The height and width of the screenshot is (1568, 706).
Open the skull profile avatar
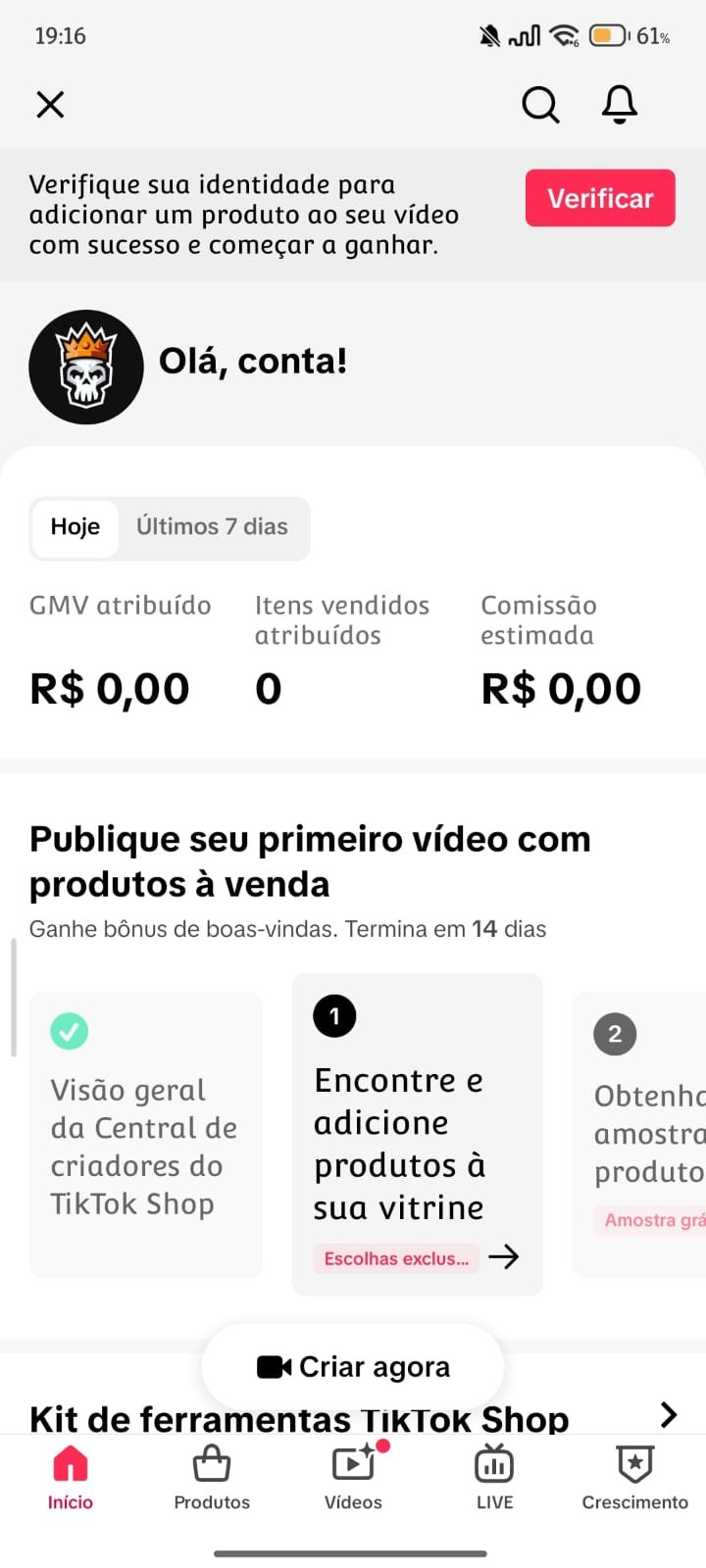click(86, 367)
